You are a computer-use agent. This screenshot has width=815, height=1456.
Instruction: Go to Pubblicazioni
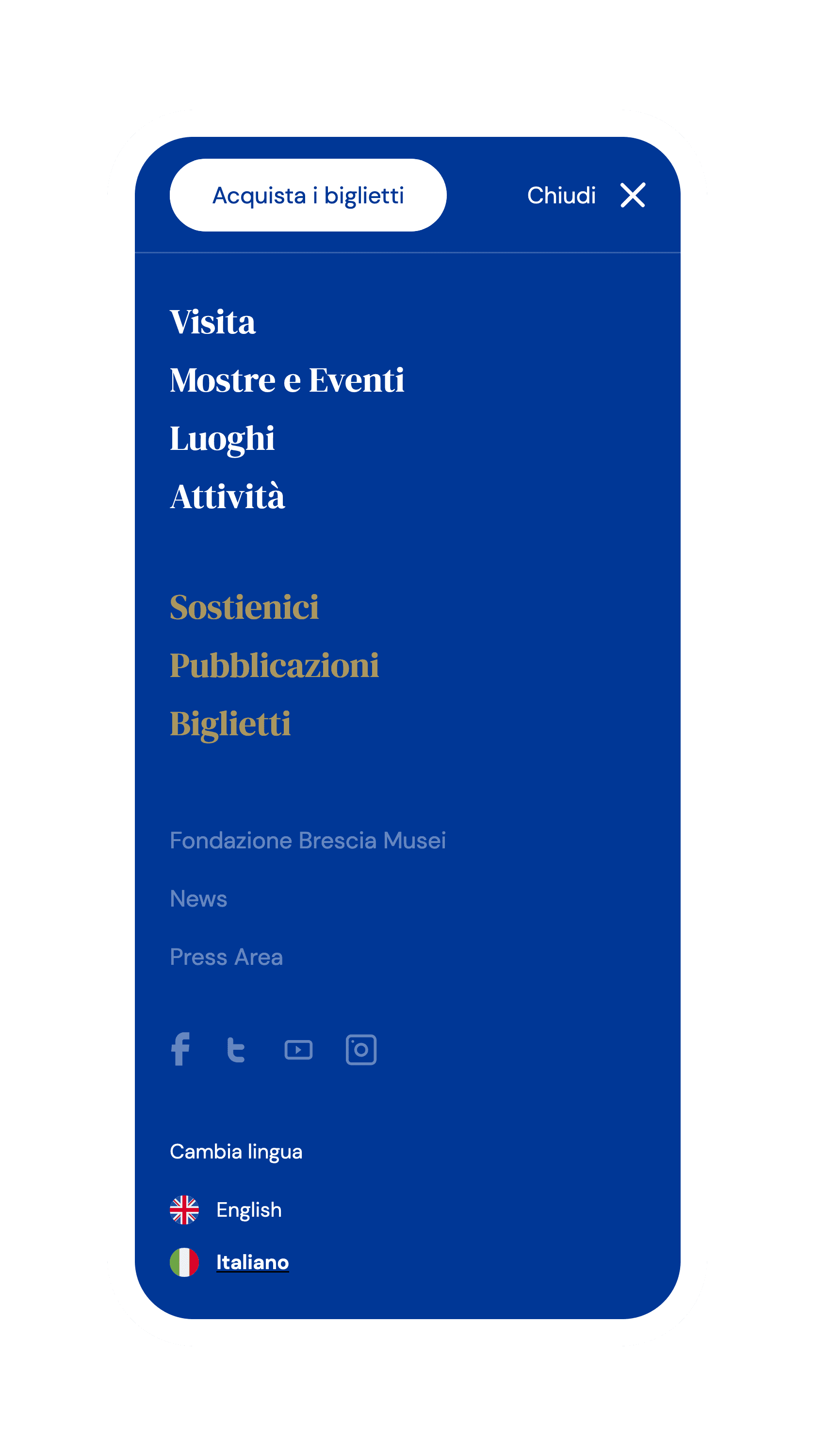coord(274,665)
